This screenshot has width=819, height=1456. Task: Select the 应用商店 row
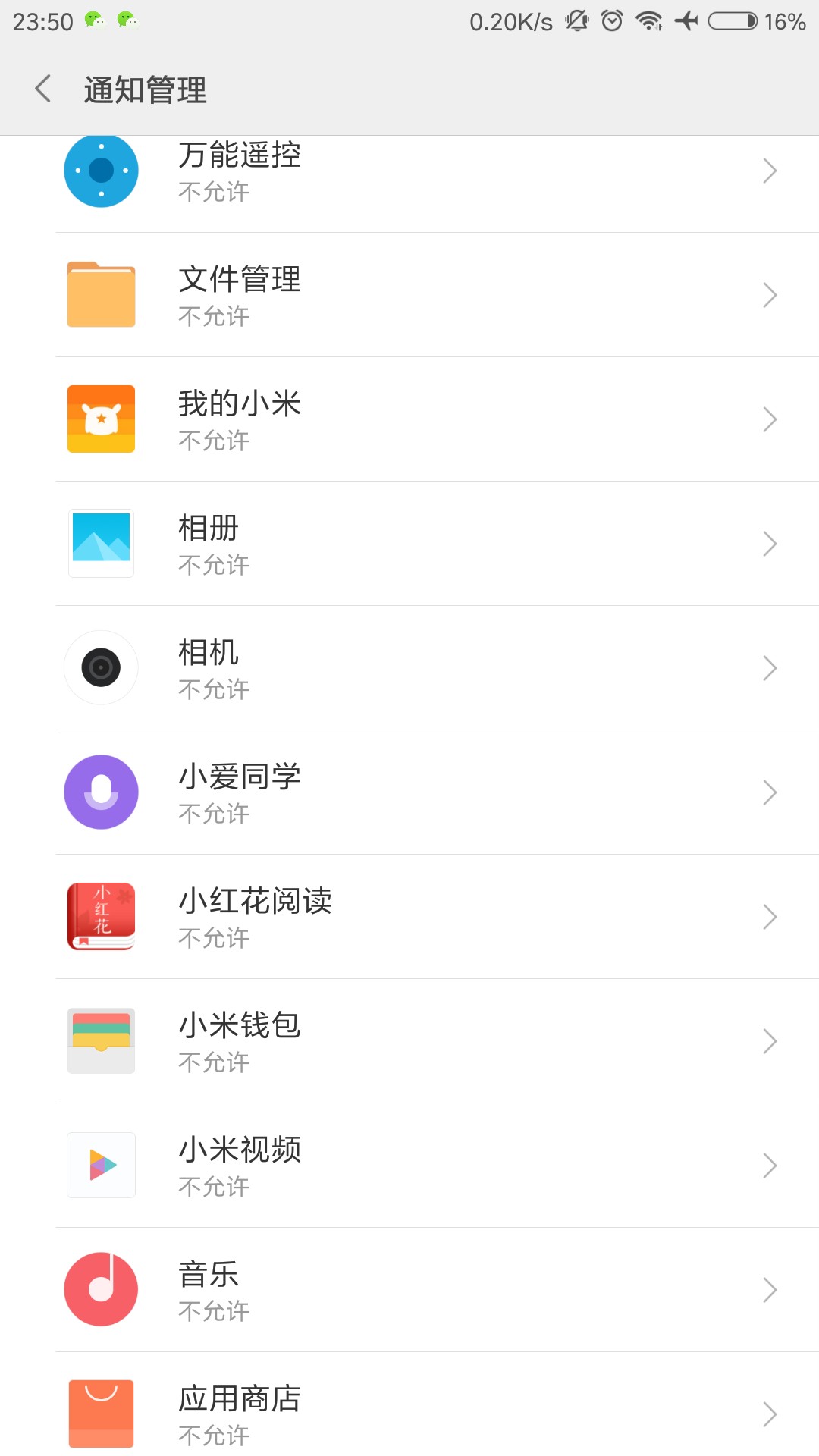409,1413
